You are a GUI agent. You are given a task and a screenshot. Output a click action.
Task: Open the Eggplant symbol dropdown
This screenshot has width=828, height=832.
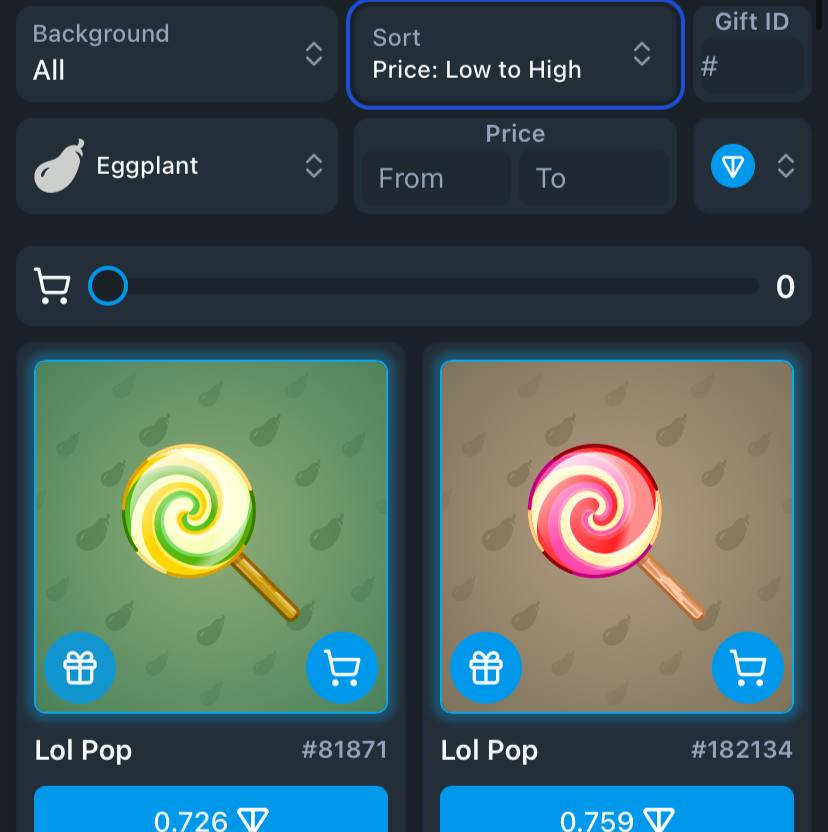[x=177, y=166]
